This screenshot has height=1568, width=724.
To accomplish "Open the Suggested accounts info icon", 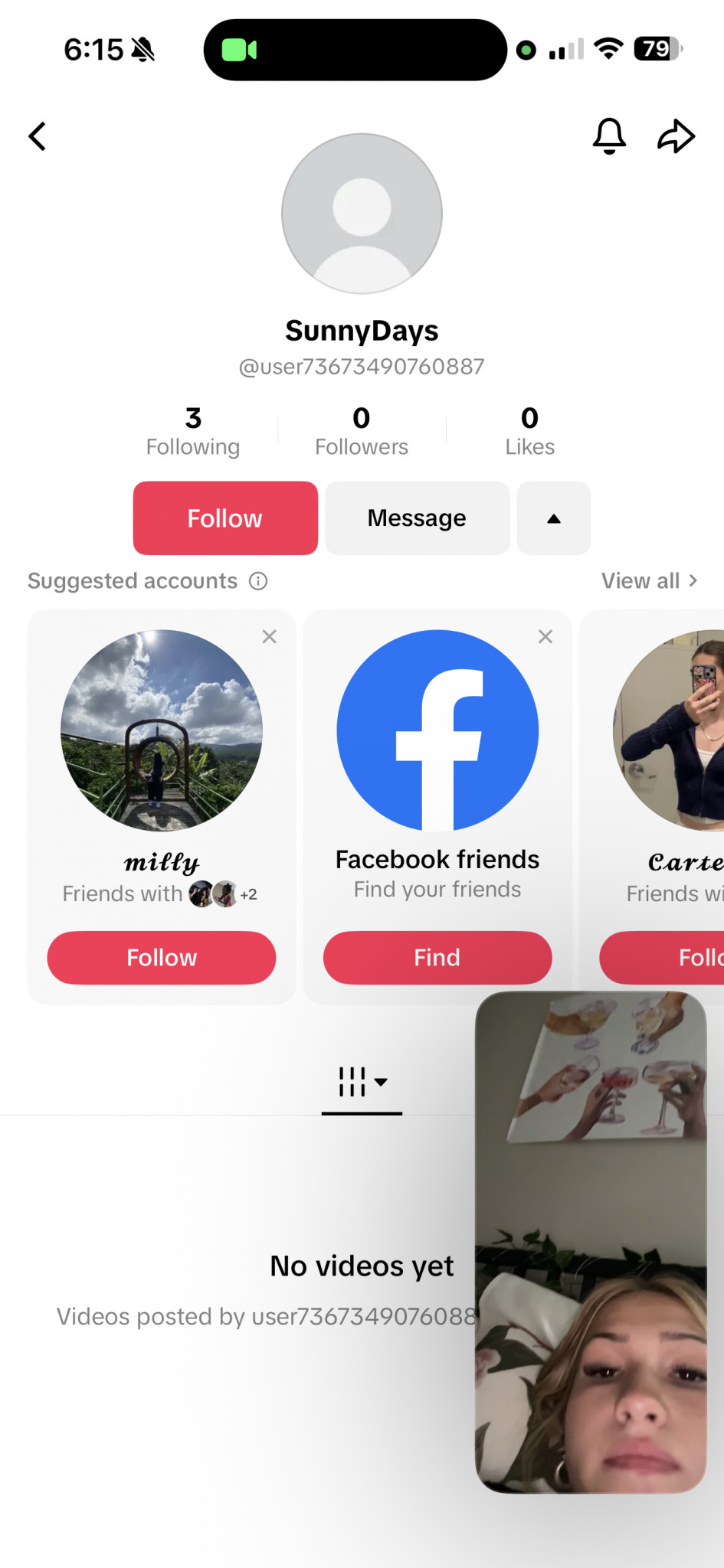I will tap(258, 581).
